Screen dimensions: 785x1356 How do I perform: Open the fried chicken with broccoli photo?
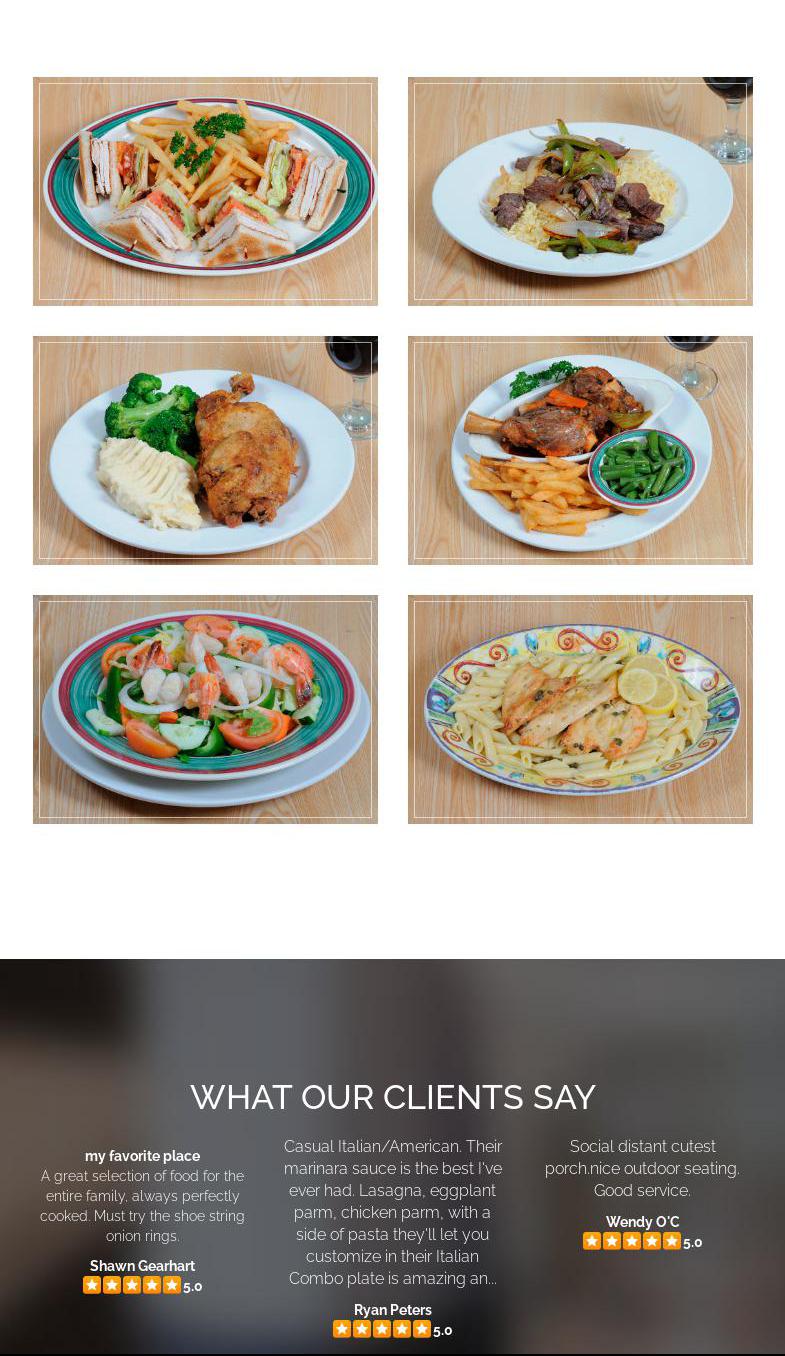pos(205,450)
